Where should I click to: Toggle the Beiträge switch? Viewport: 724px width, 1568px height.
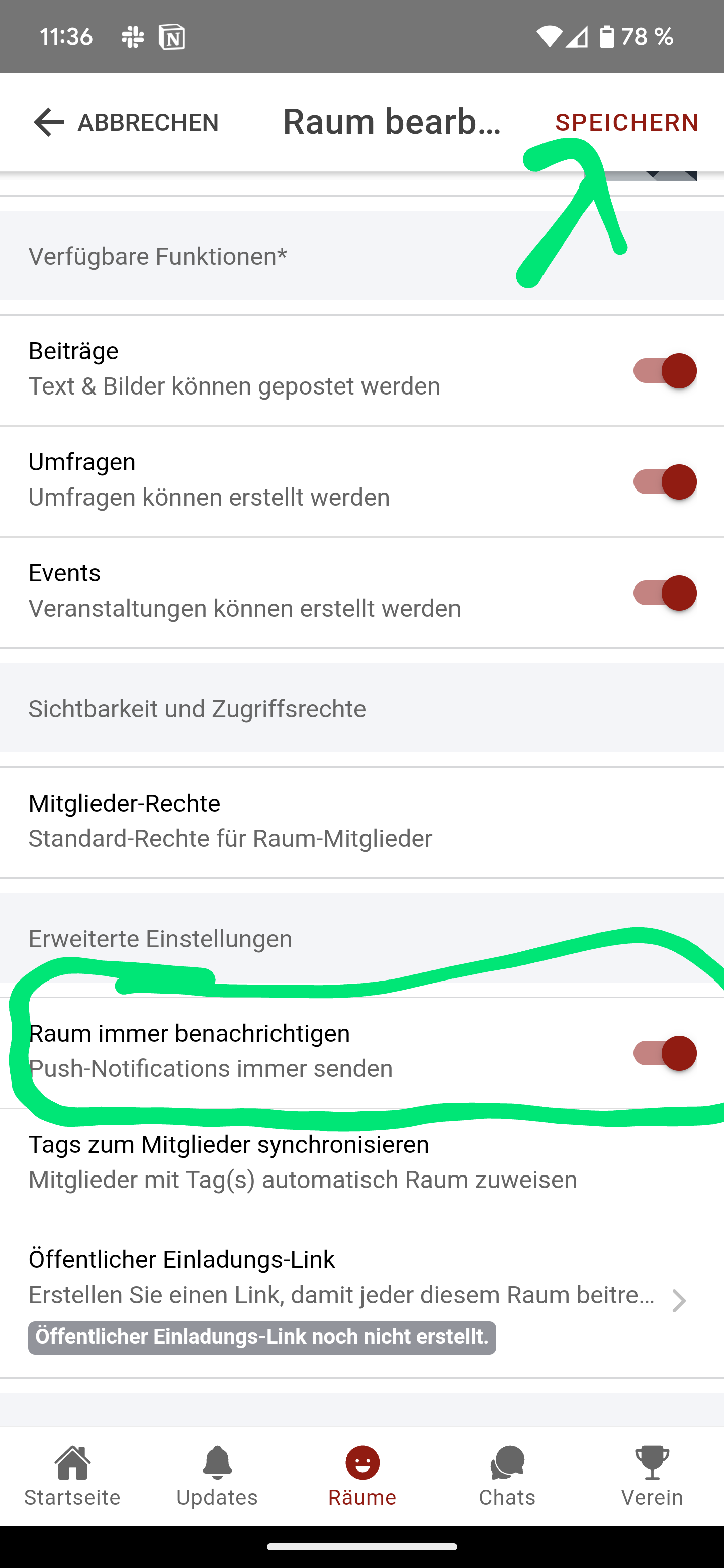tap(664, 371)
